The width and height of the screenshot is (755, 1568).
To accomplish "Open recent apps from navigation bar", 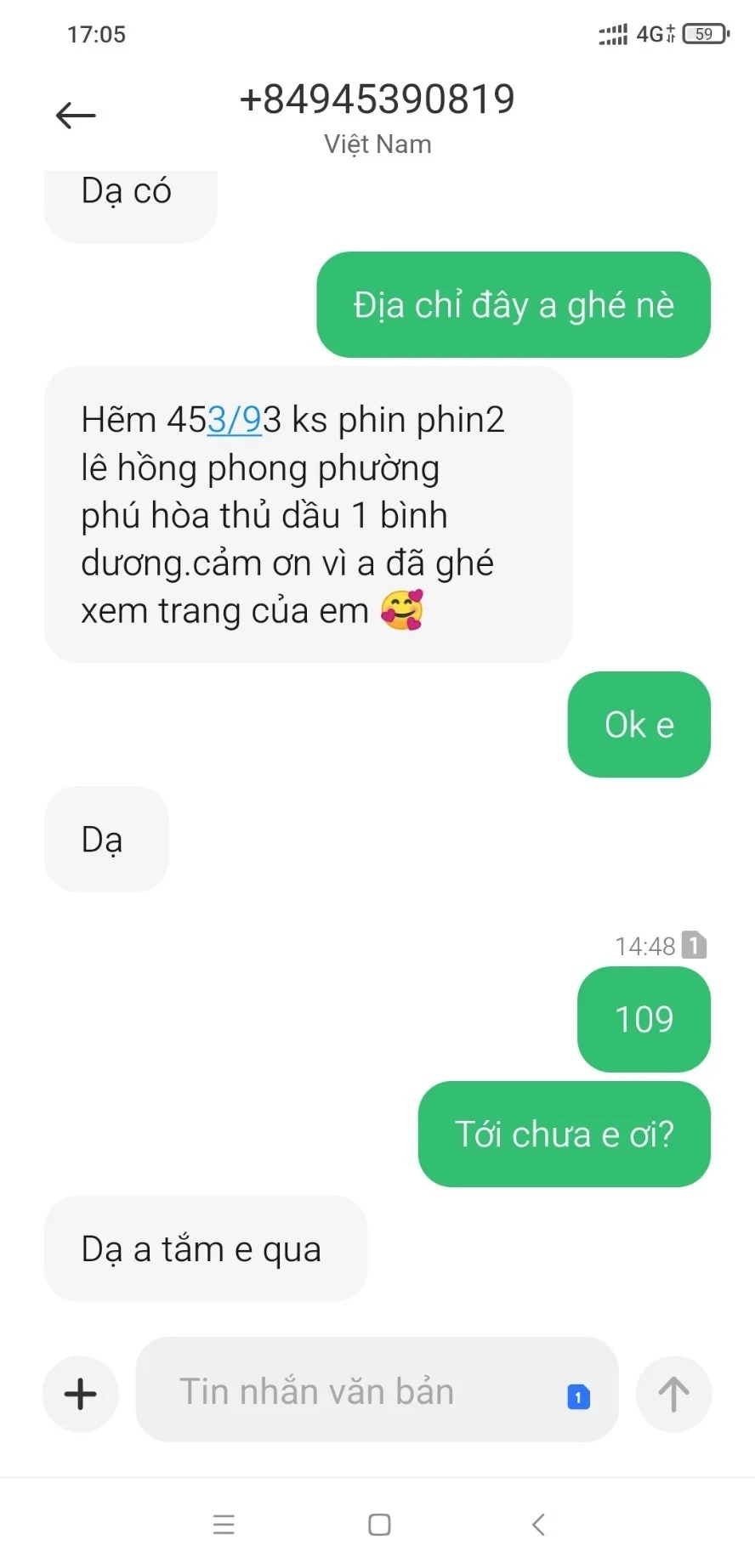I will pyautogui.click(x=224, y=1525).
